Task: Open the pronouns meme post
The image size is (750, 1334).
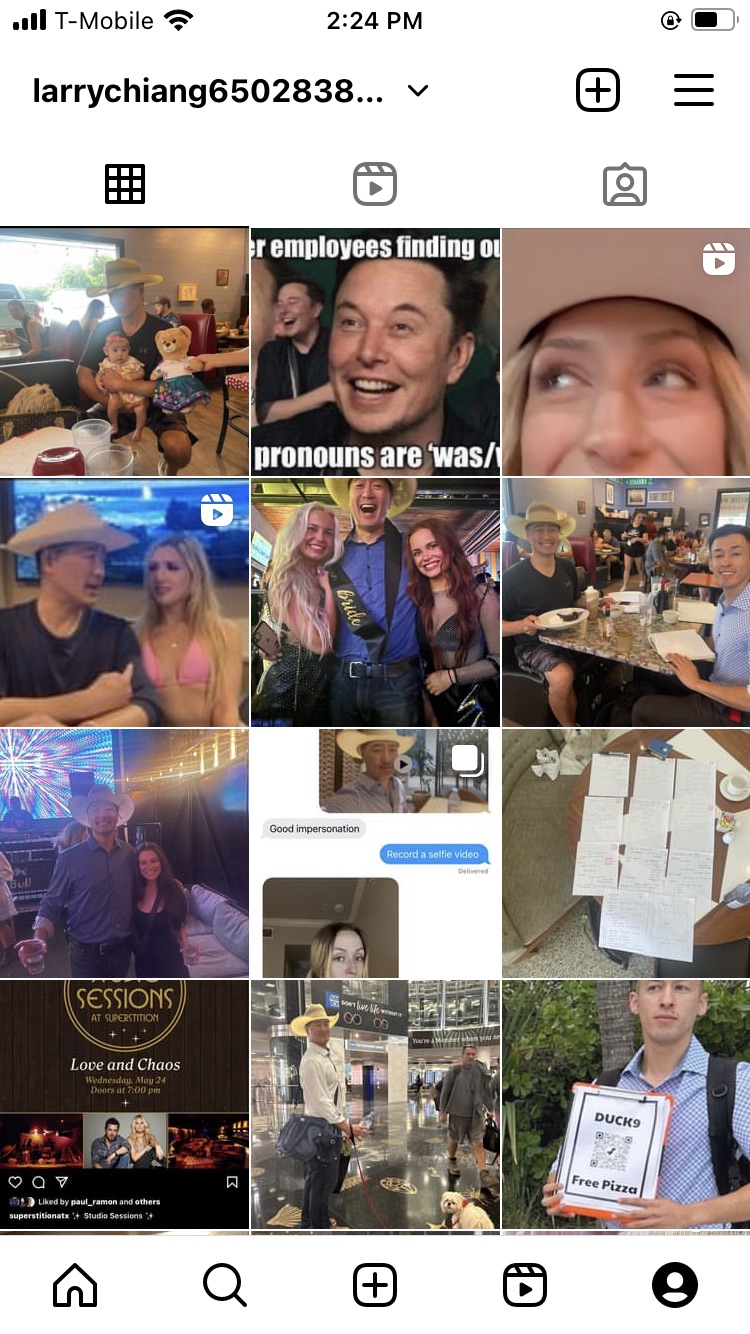Action: click(375, 352)
